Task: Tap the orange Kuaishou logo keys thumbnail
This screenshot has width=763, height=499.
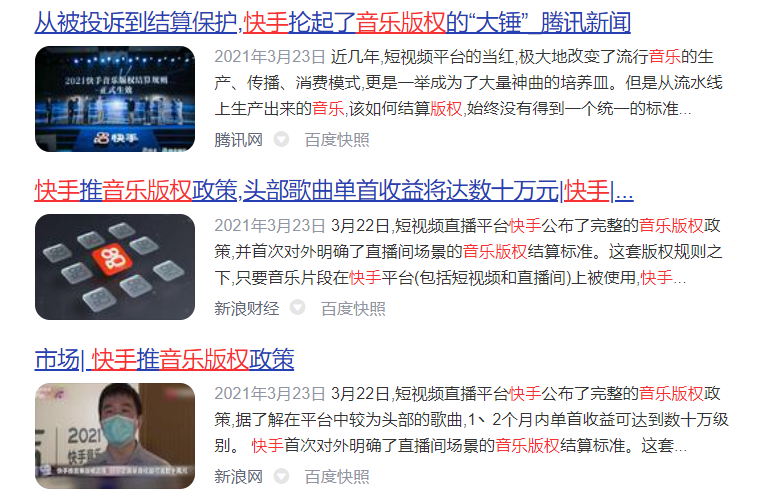Action: coord(115,267)
